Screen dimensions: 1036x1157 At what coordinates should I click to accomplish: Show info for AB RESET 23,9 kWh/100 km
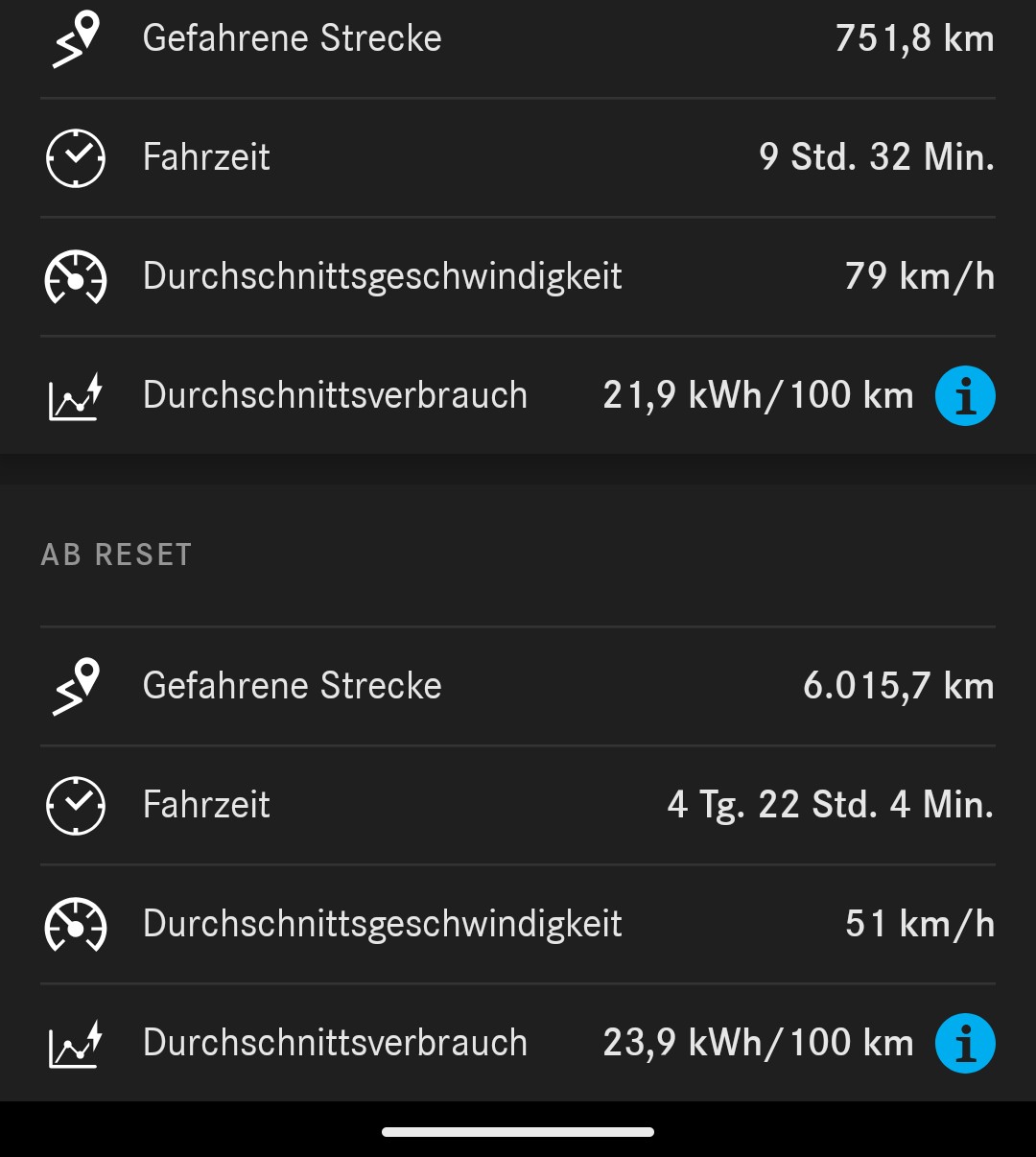tap(965, 1043)
